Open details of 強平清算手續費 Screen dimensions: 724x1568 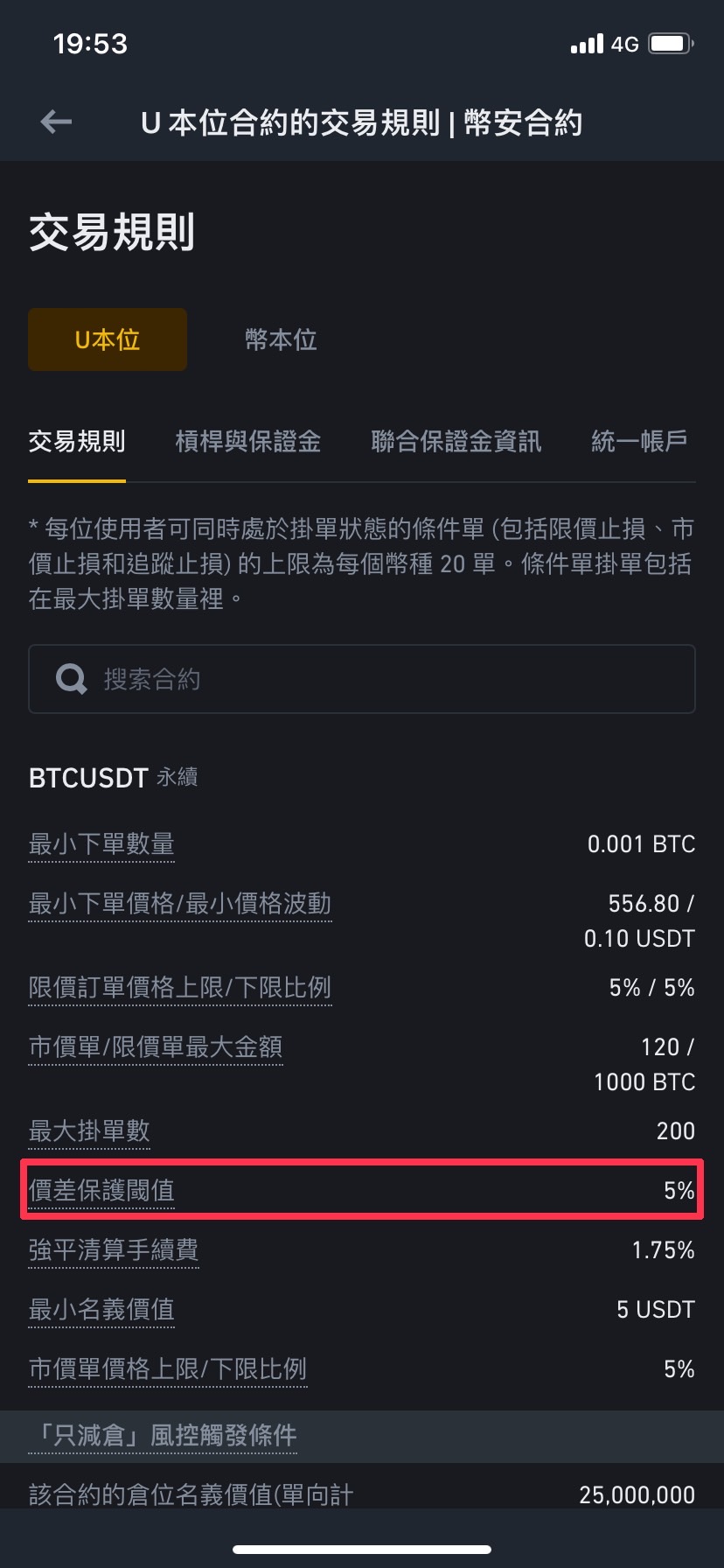(x=114, y=1249)
